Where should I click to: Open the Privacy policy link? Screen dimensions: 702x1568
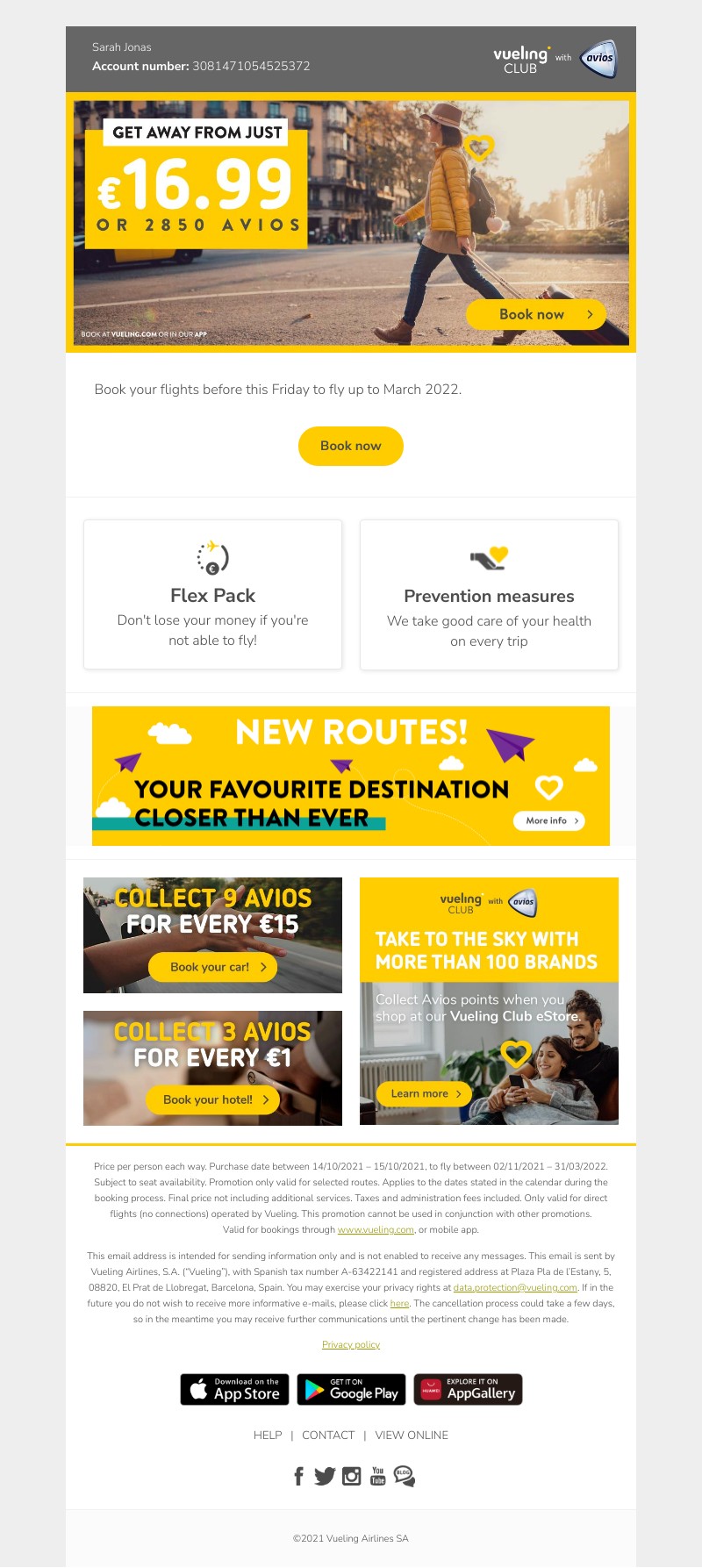351,1344
